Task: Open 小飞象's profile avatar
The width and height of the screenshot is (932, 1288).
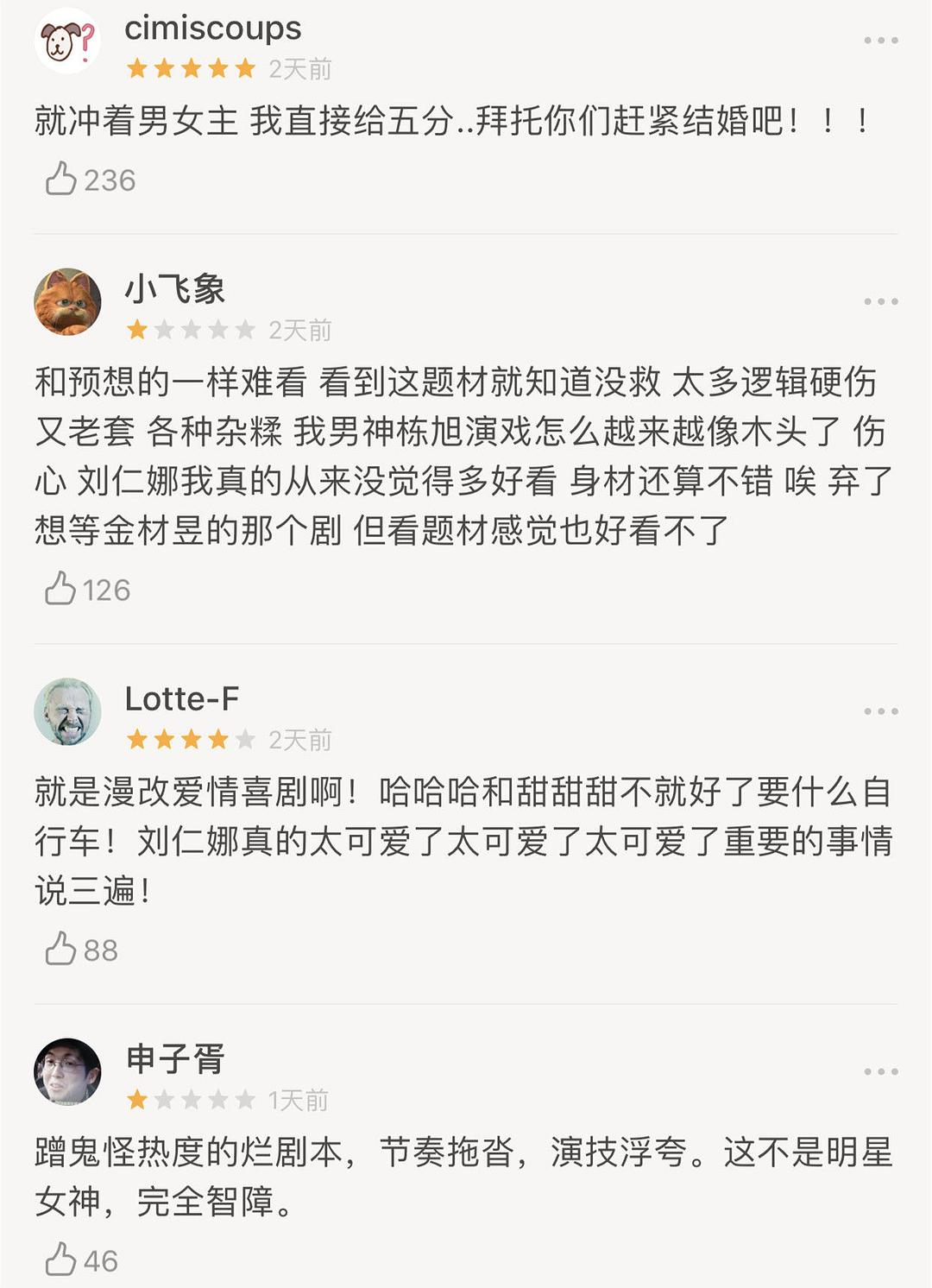Action: click(x=67, y=301)
